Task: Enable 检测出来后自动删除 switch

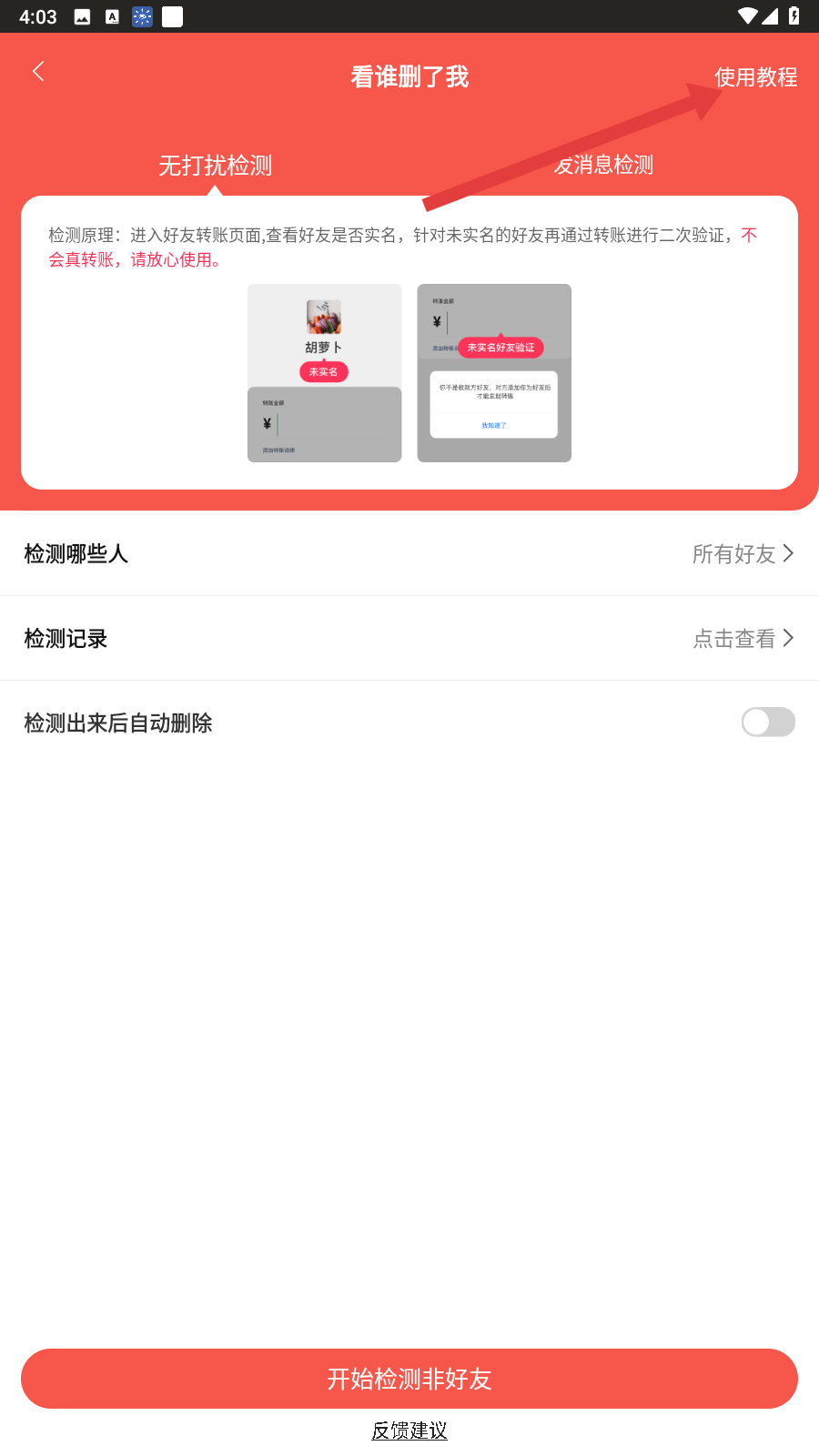Action: 767,723
